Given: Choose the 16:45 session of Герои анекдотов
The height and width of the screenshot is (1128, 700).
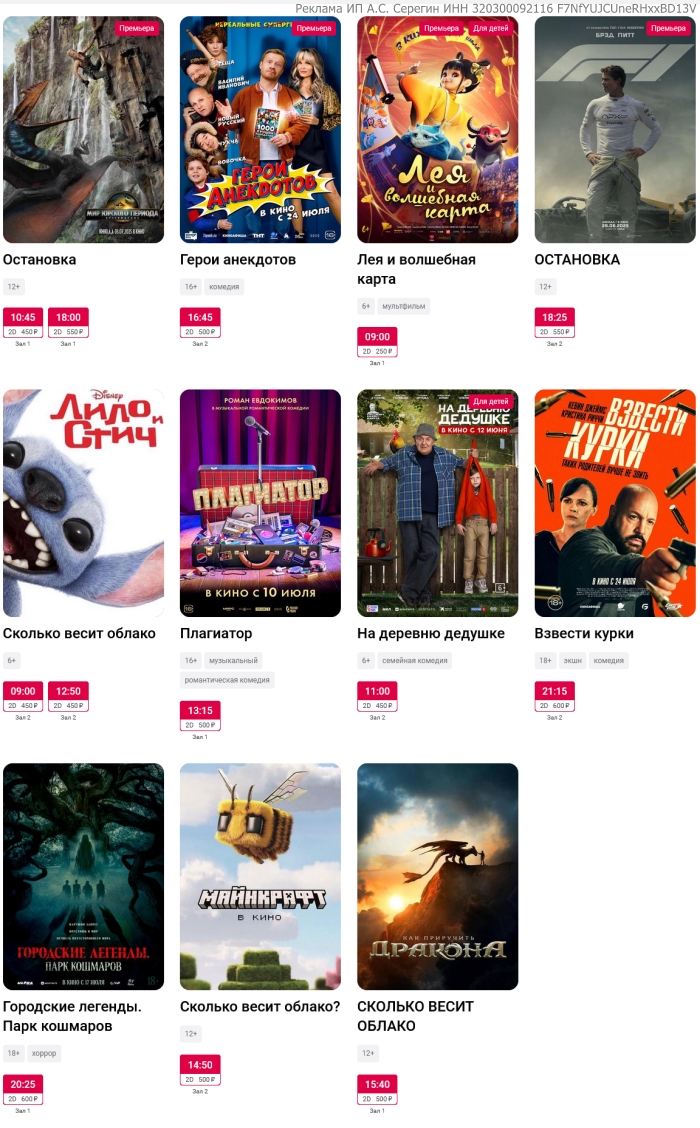Looking at the screenshot, I should 200,322.
